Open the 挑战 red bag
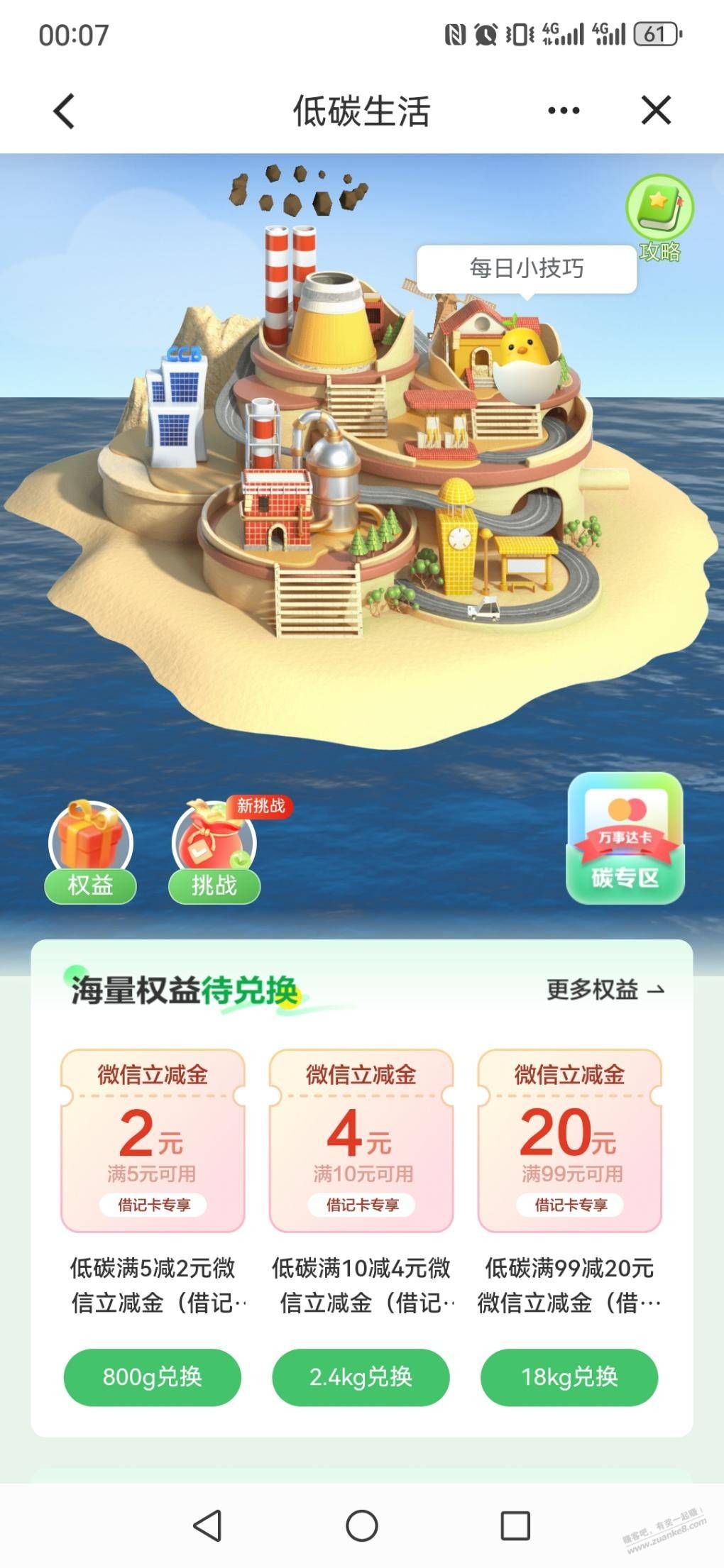Screen dimensions: 724x1568 (x=214, y=852)
